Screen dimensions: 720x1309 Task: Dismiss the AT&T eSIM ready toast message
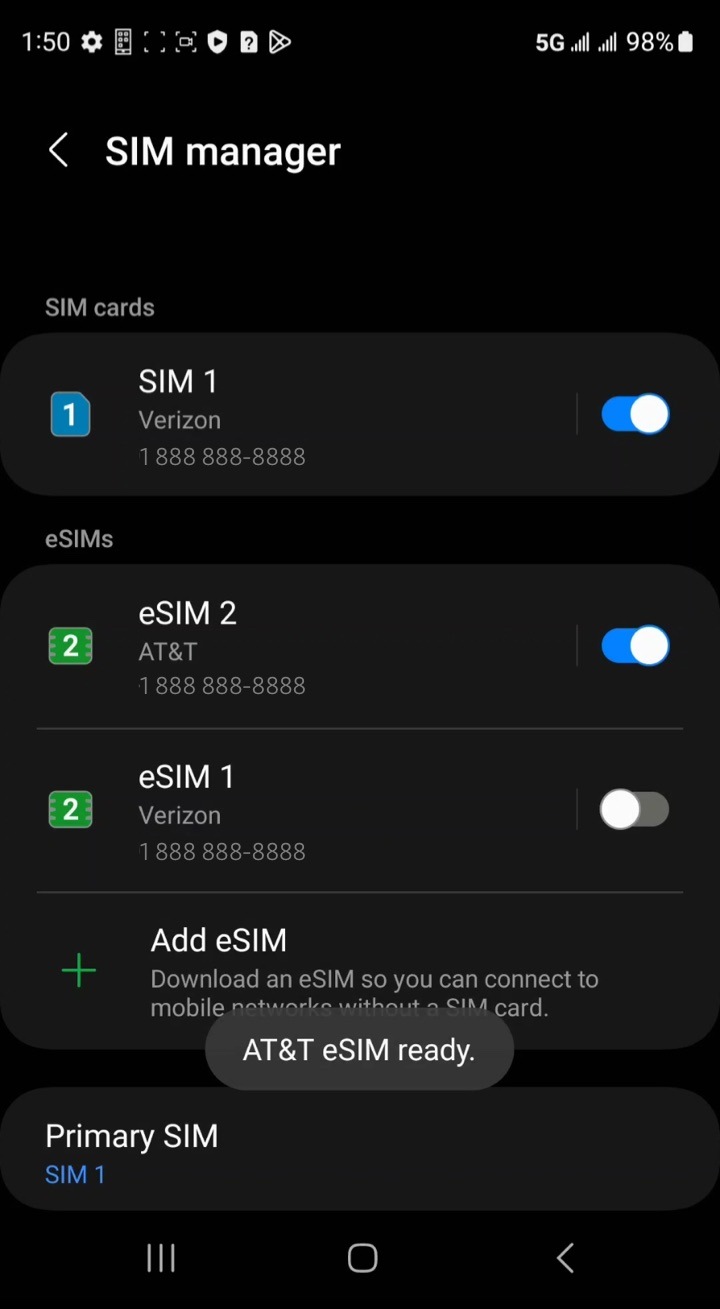[x=360, y=1050]
